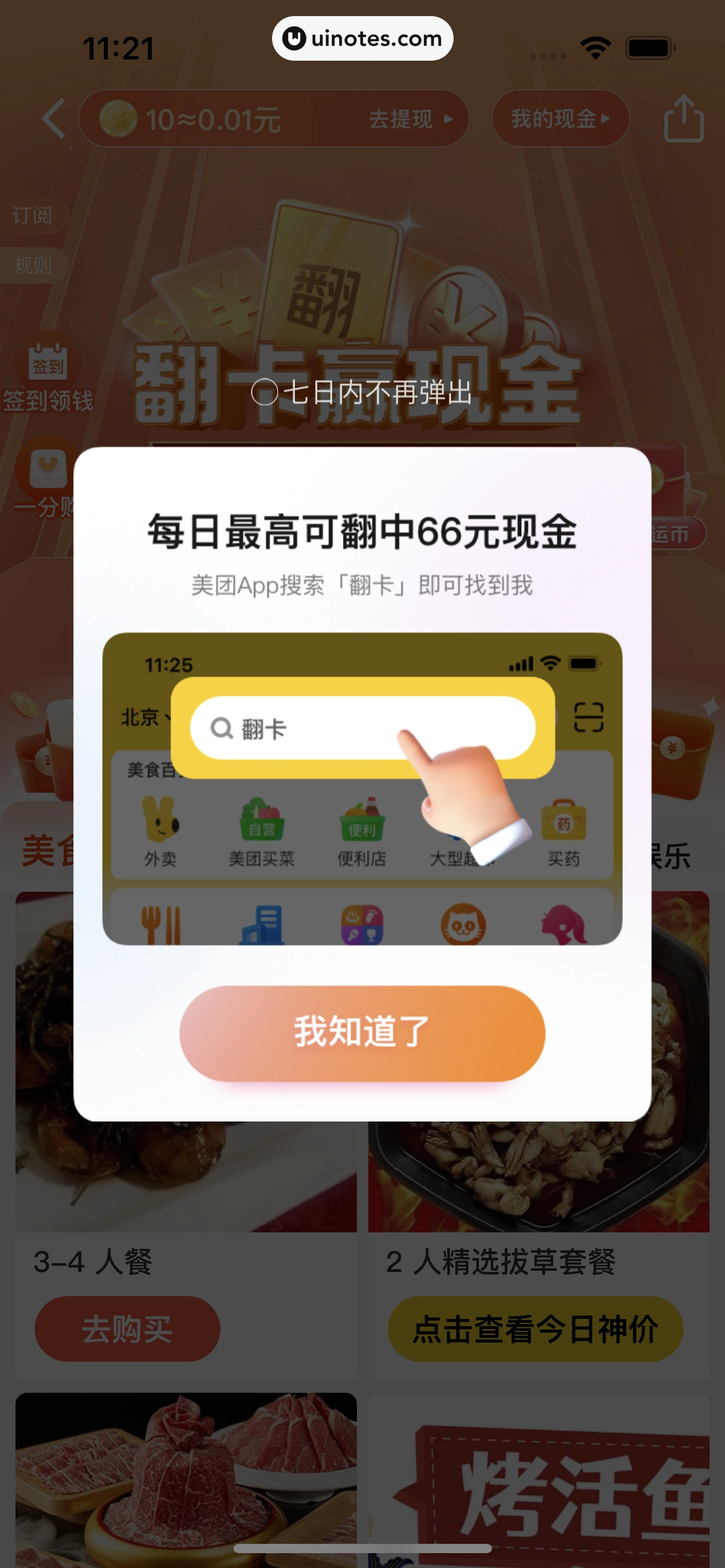This screenshot has height=1568, width=725.
Task: View the 规则 page
Action: tap(32, 266)
